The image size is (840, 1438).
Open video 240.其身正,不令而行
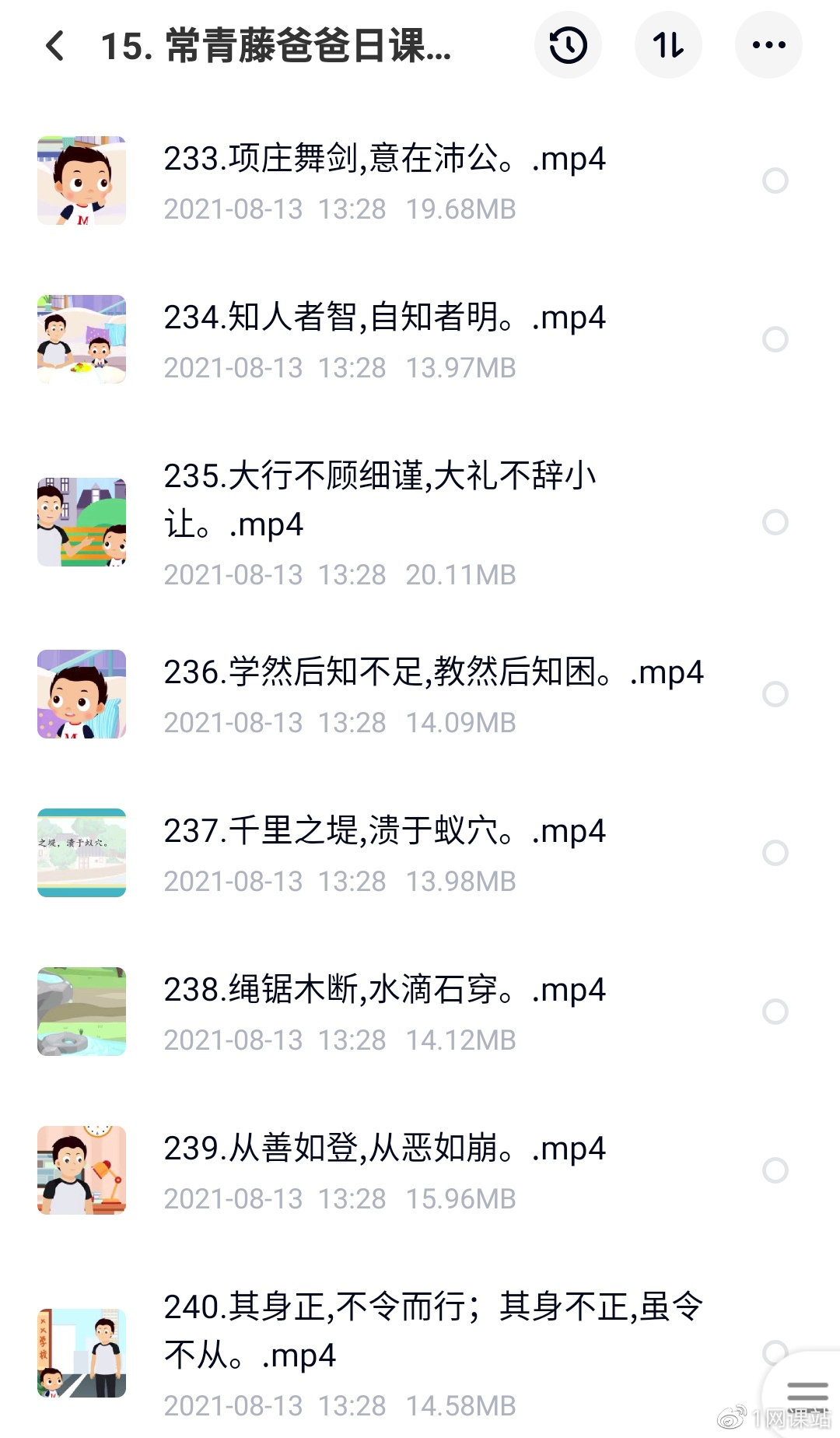(432, 1331)
